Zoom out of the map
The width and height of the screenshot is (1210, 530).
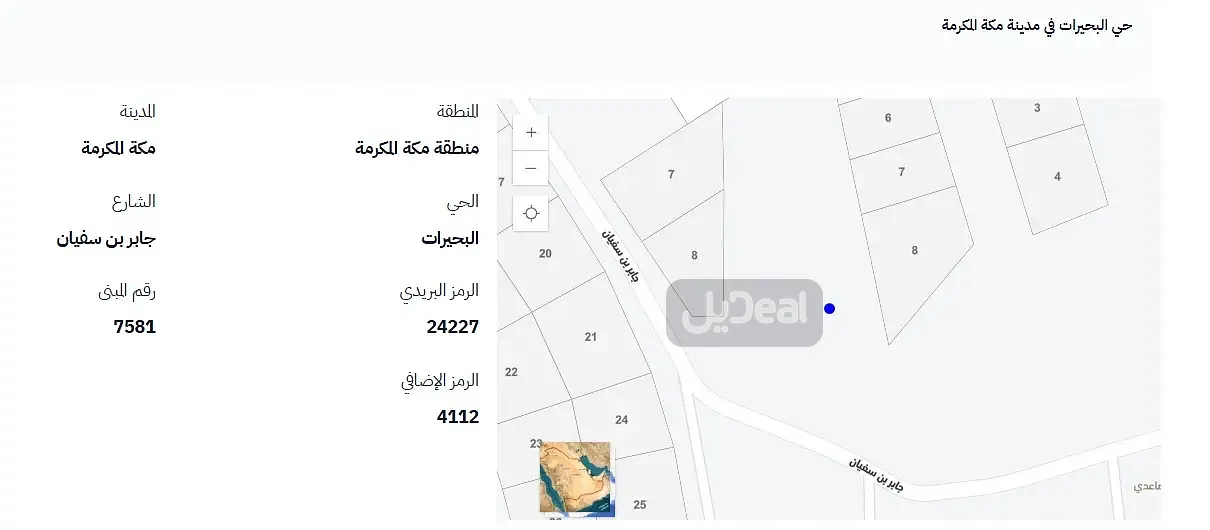(530, 168)
